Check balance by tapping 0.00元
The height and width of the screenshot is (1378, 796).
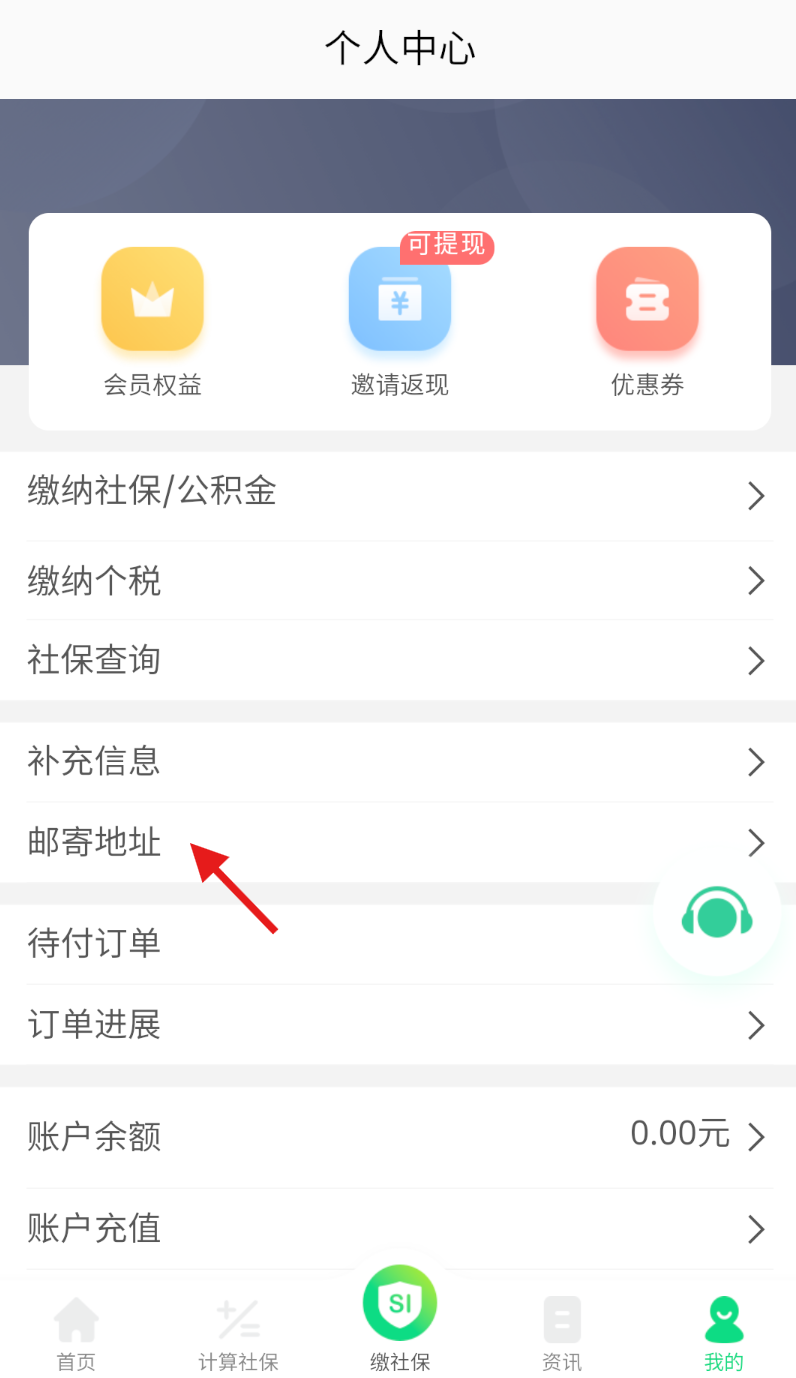(x=679, y=1133)
